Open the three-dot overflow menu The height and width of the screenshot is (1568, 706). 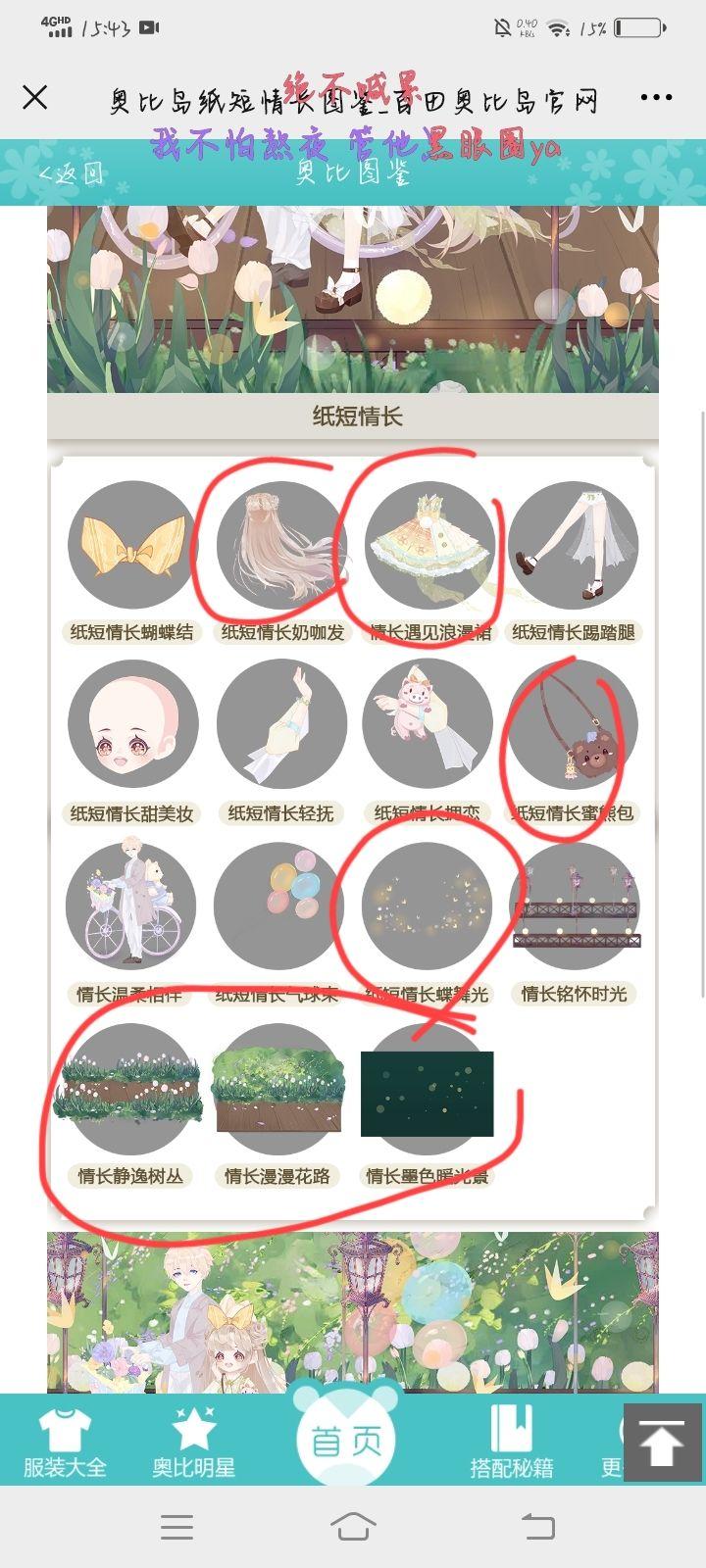coord(656,97)
